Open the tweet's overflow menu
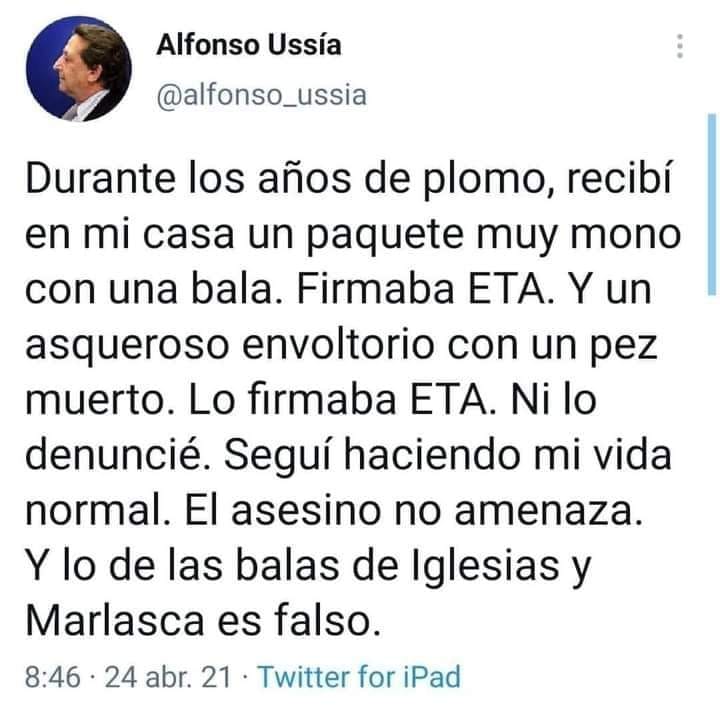The height and width of the screenshot is (706, 720). pos(681,46)
